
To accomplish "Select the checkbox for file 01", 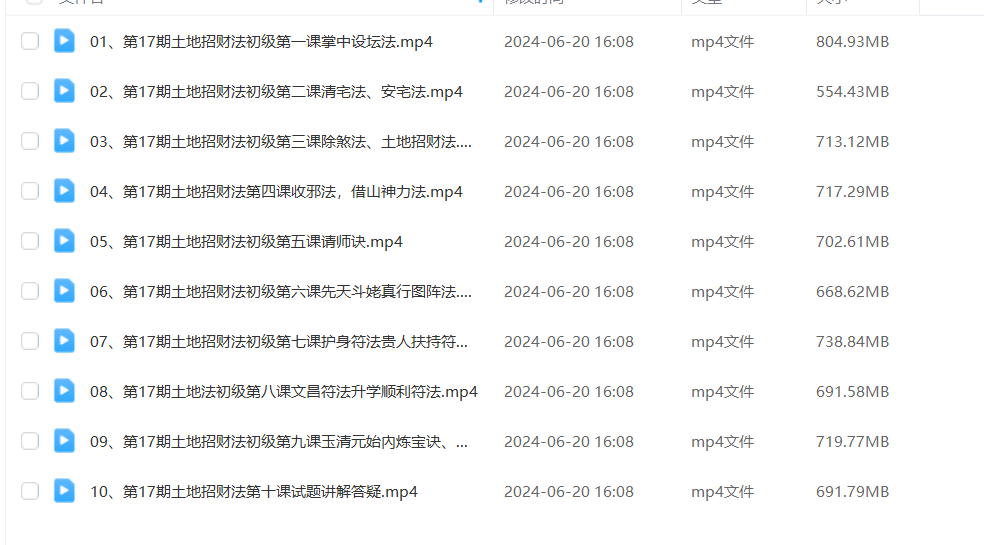I will click(x=30, y=41).
